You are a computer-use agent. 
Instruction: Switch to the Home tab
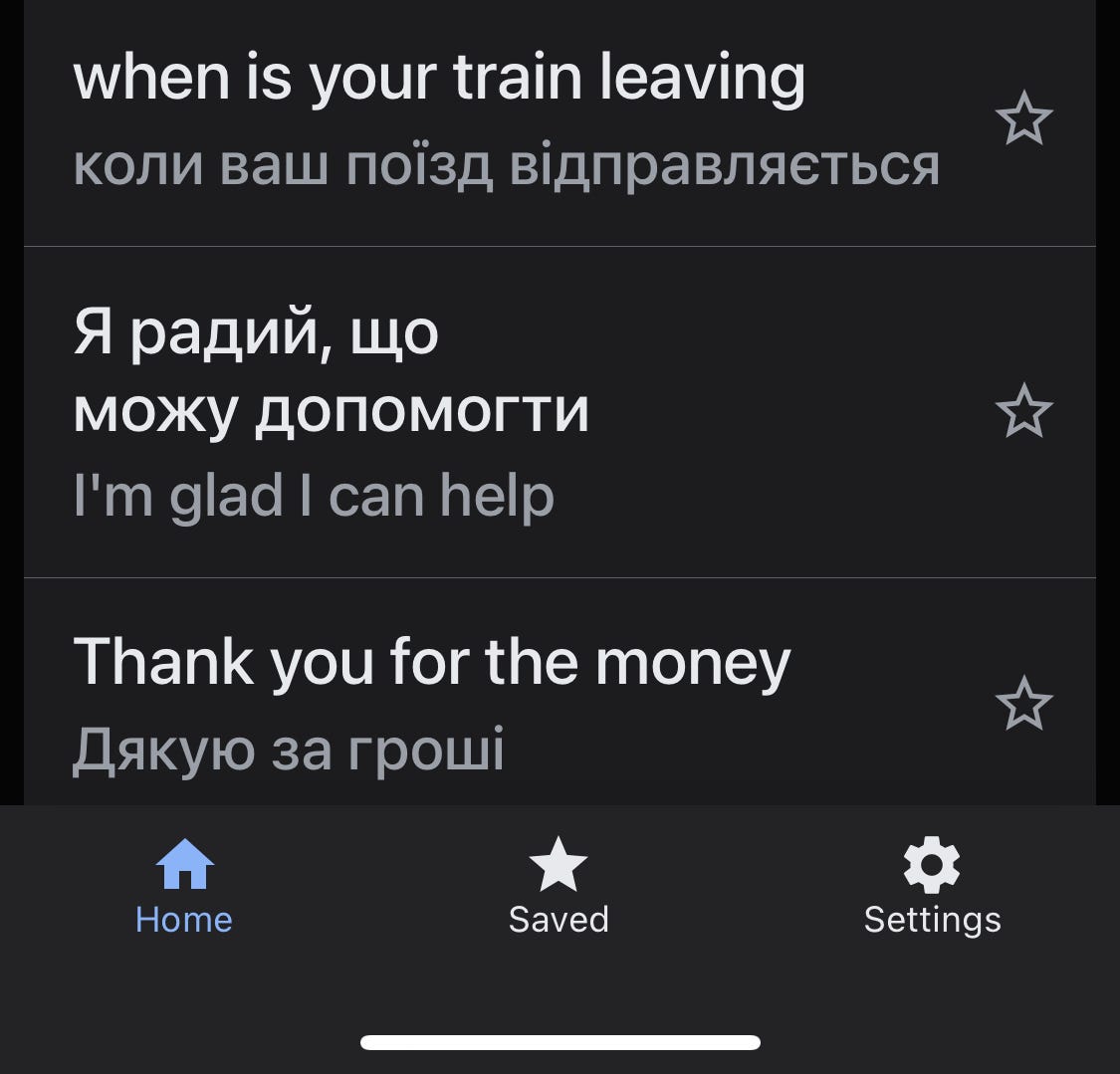pyautogui.click(x=184, y=887)
